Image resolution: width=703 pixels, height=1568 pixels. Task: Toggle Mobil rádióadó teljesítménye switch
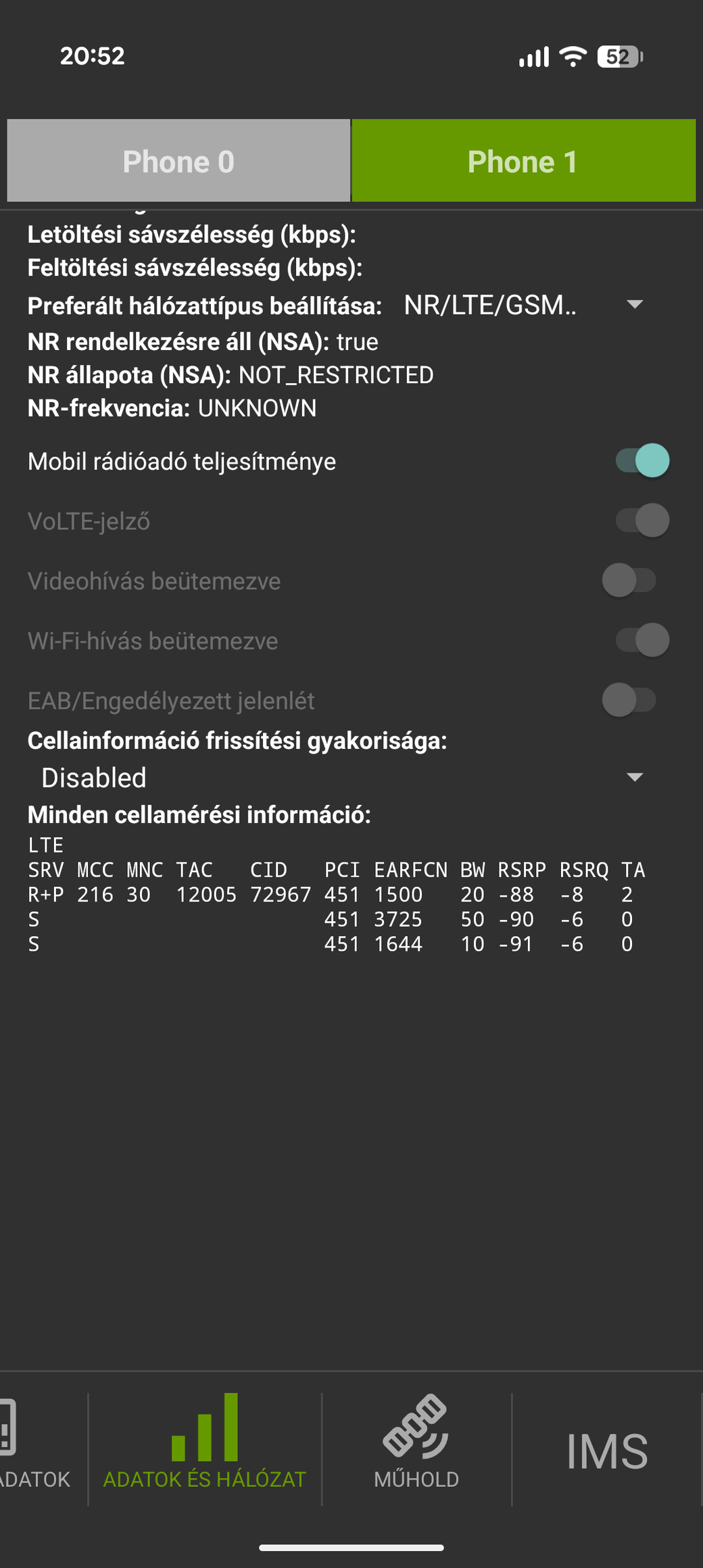coord(641,461)
